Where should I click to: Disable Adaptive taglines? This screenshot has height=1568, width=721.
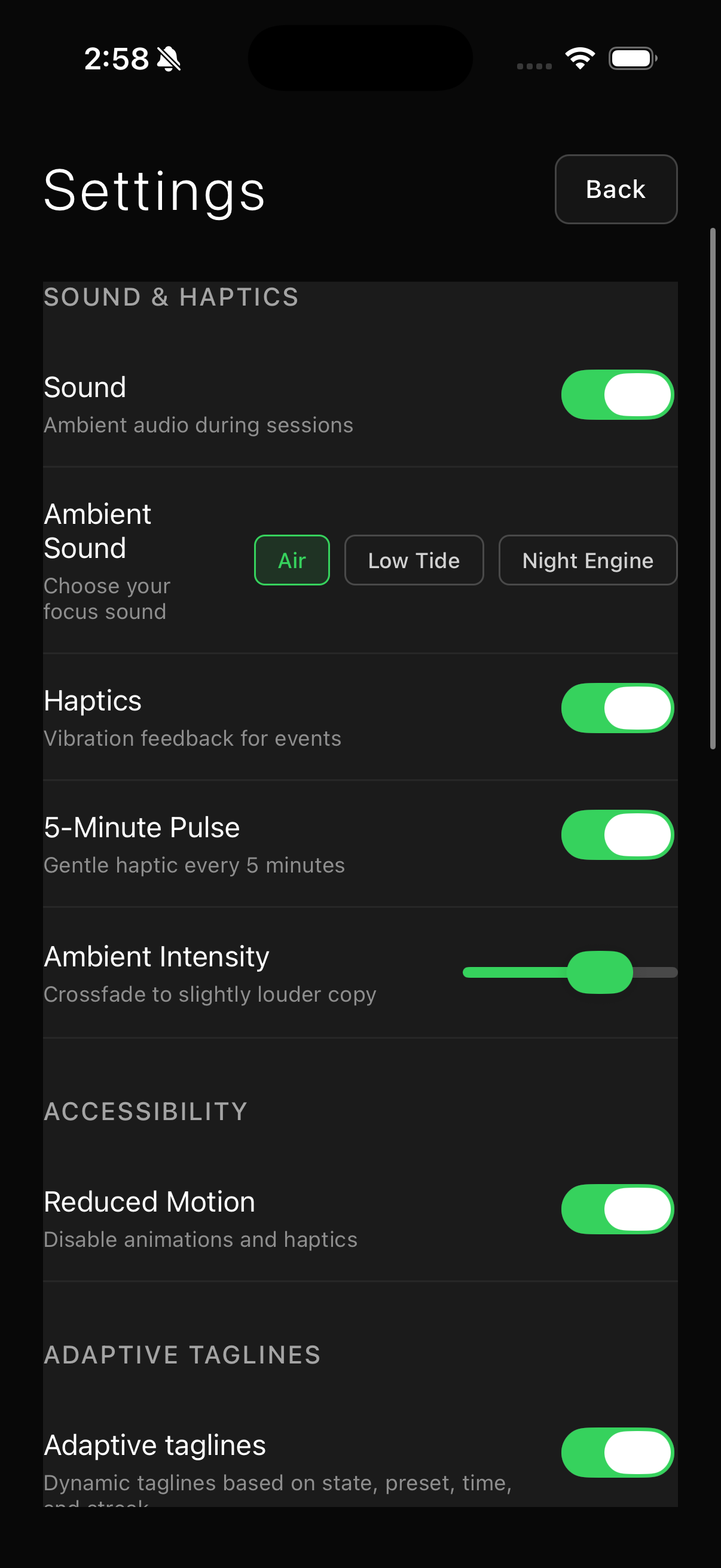coord(617,1452)
